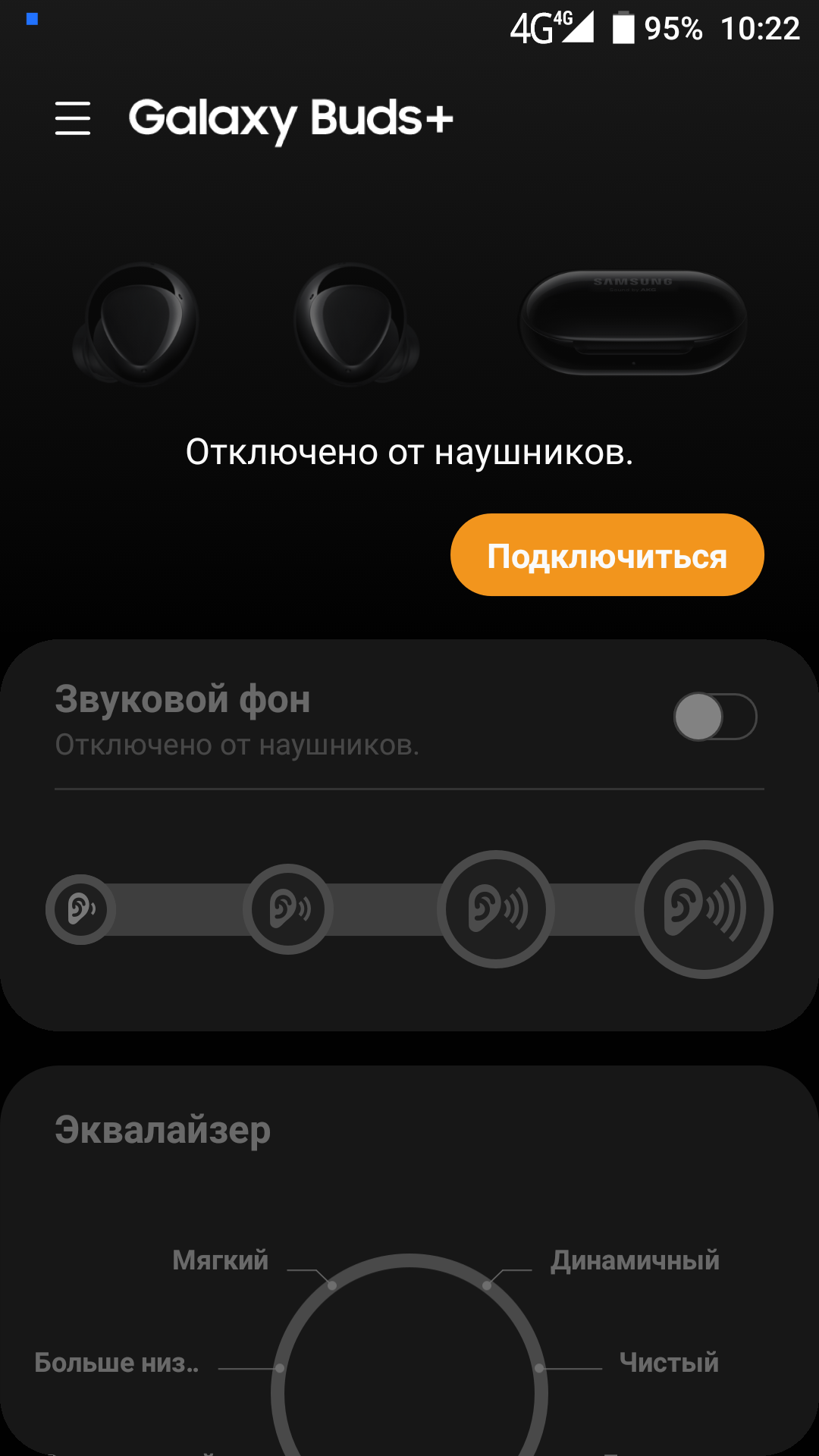Open the hamburger navigation menu

73,118
